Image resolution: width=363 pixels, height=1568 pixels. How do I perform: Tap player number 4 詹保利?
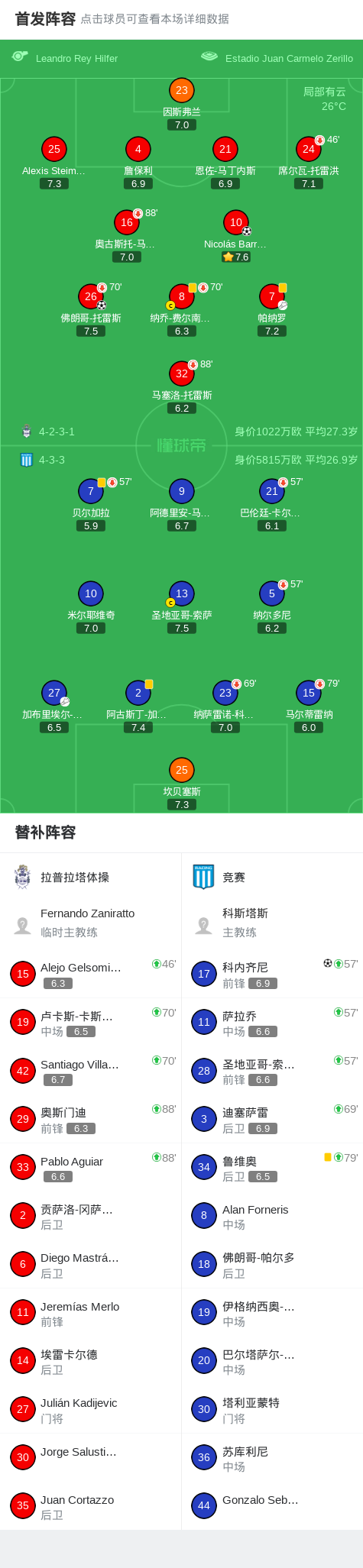(x=138, y=163)
